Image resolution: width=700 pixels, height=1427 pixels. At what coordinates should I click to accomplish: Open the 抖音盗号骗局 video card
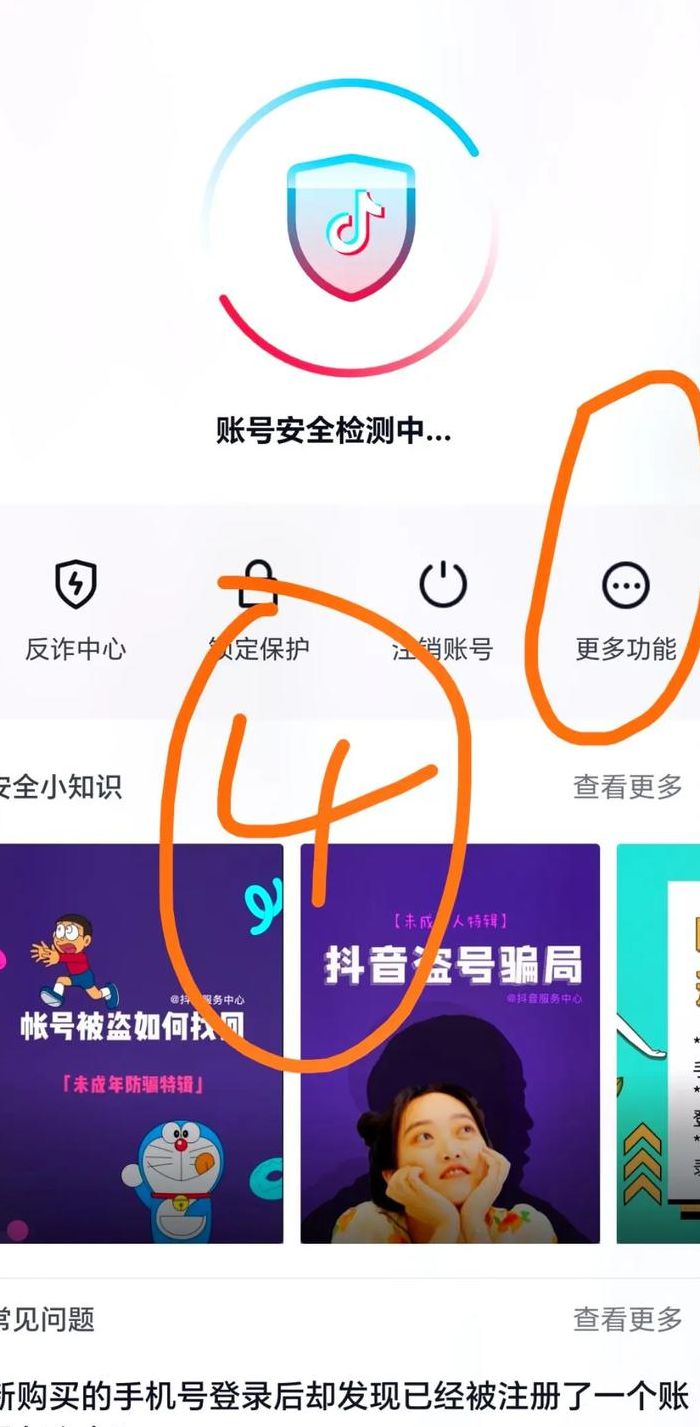click(x=450, y=1043)
